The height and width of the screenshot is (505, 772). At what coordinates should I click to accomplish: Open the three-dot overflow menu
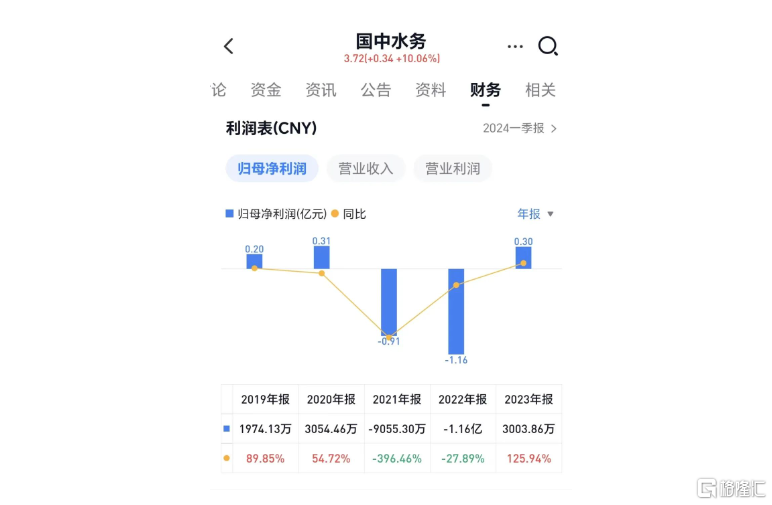[515, 46]
